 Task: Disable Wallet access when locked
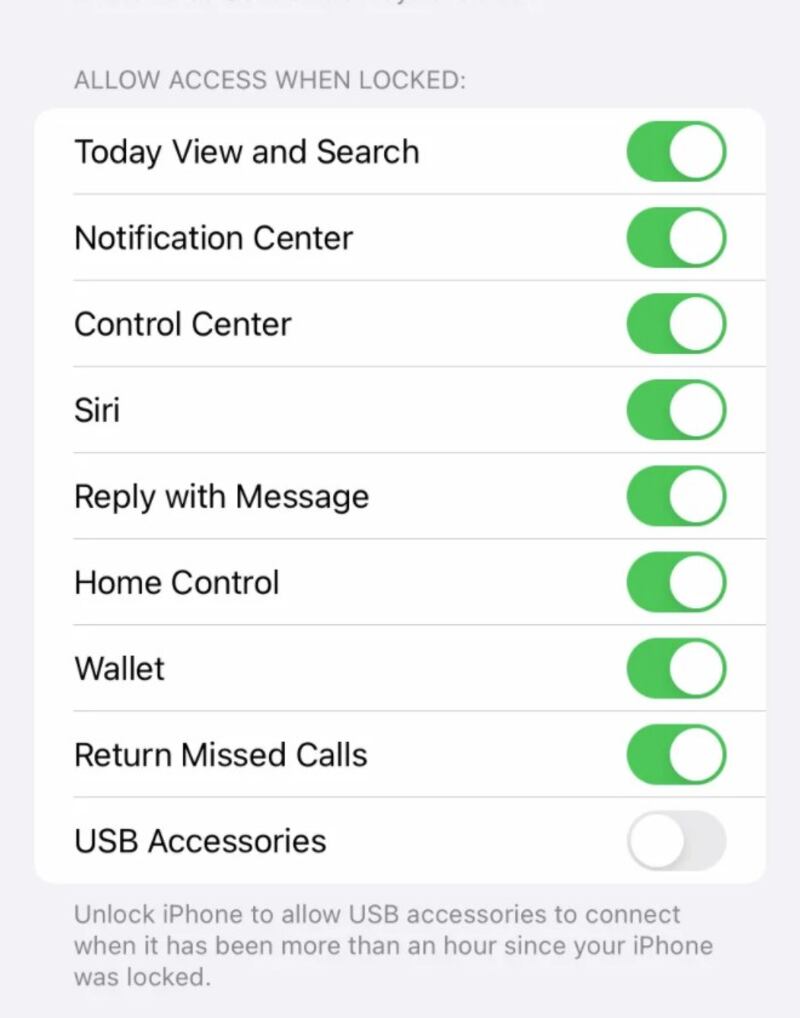[676, 668]
